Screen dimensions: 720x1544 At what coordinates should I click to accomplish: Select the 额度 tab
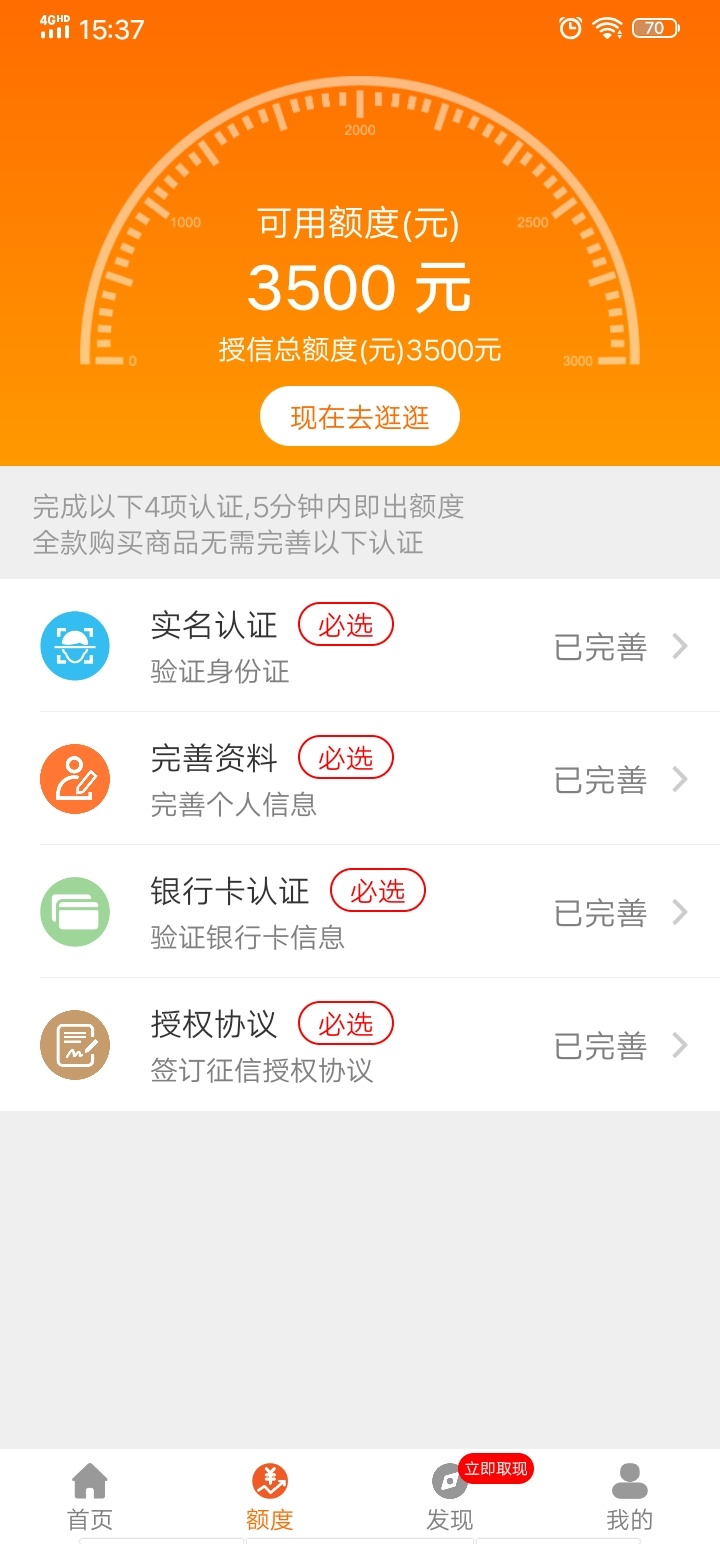(x=270, y=1497)
